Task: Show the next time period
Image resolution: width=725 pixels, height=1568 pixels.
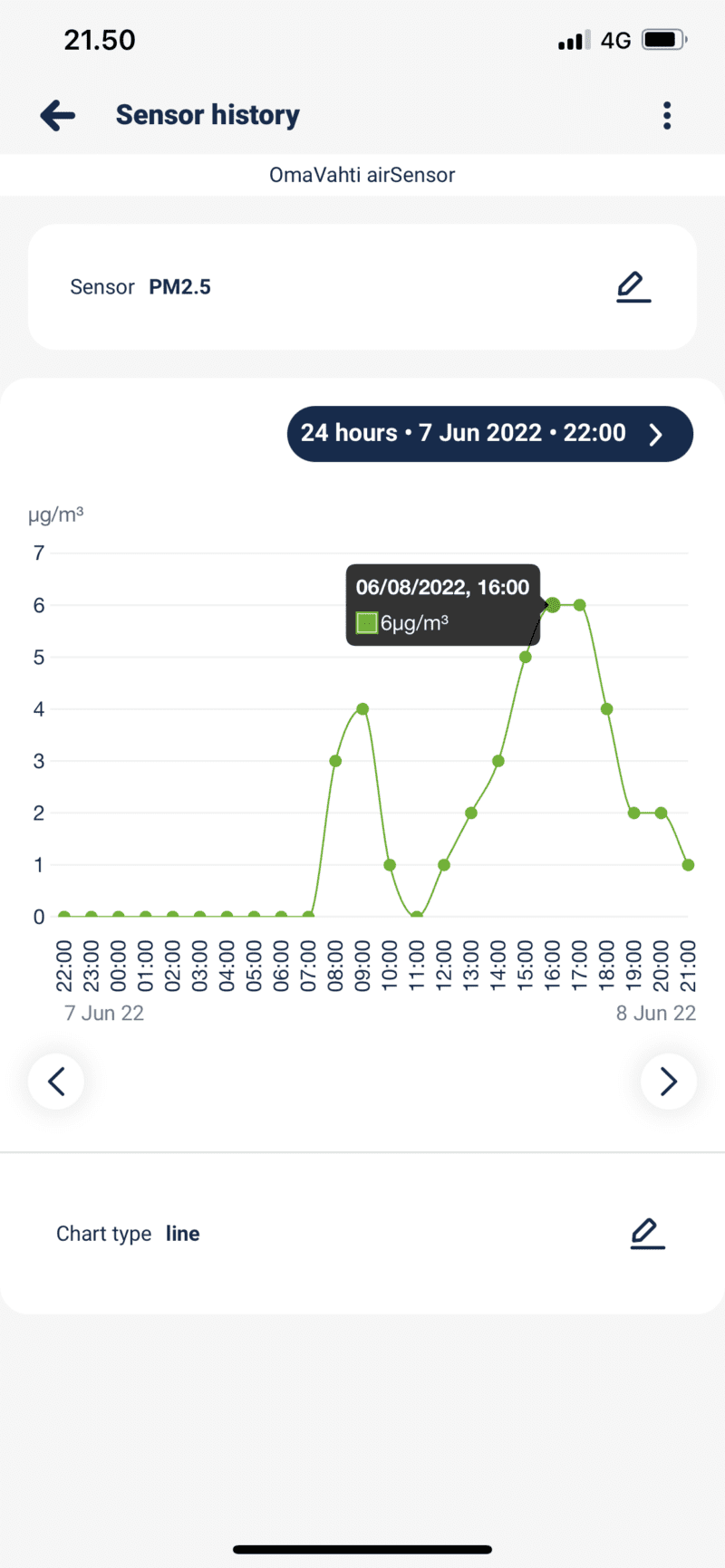Action: [x=668, y=1081]
